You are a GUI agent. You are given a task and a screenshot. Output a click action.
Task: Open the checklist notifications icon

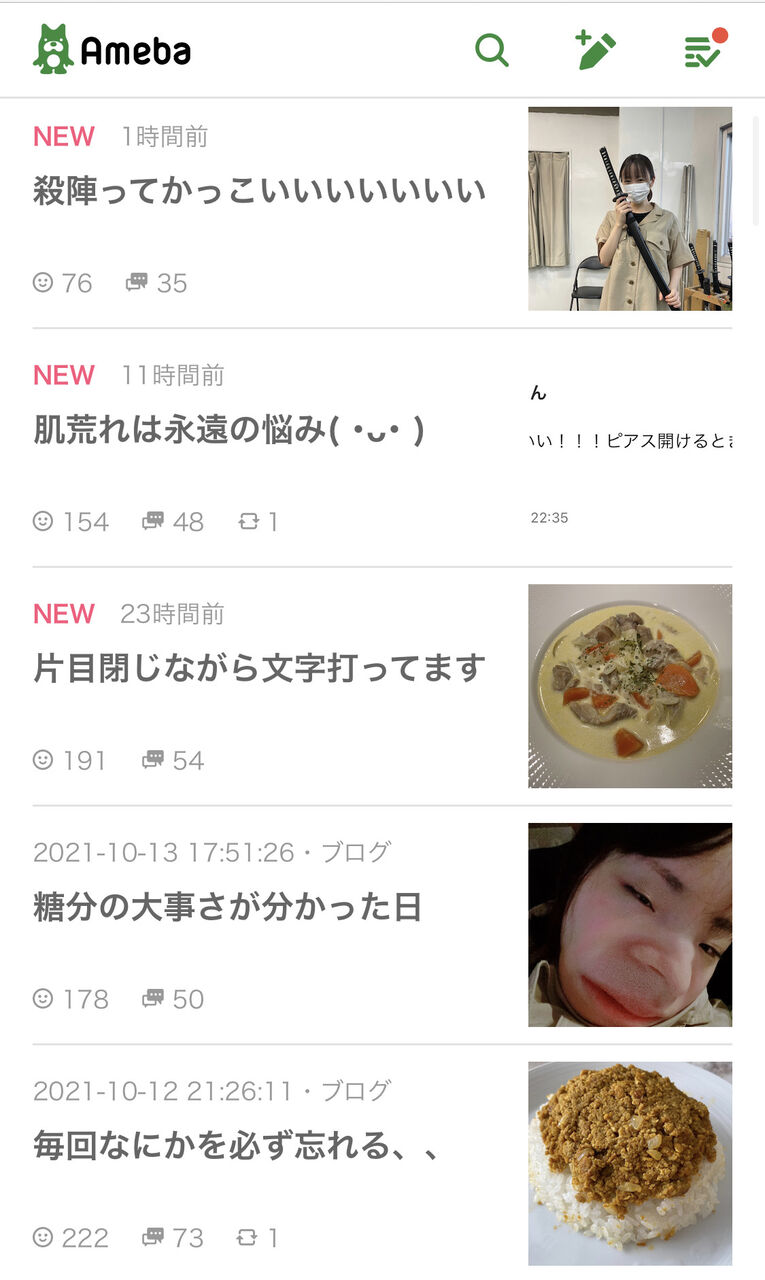704,50
